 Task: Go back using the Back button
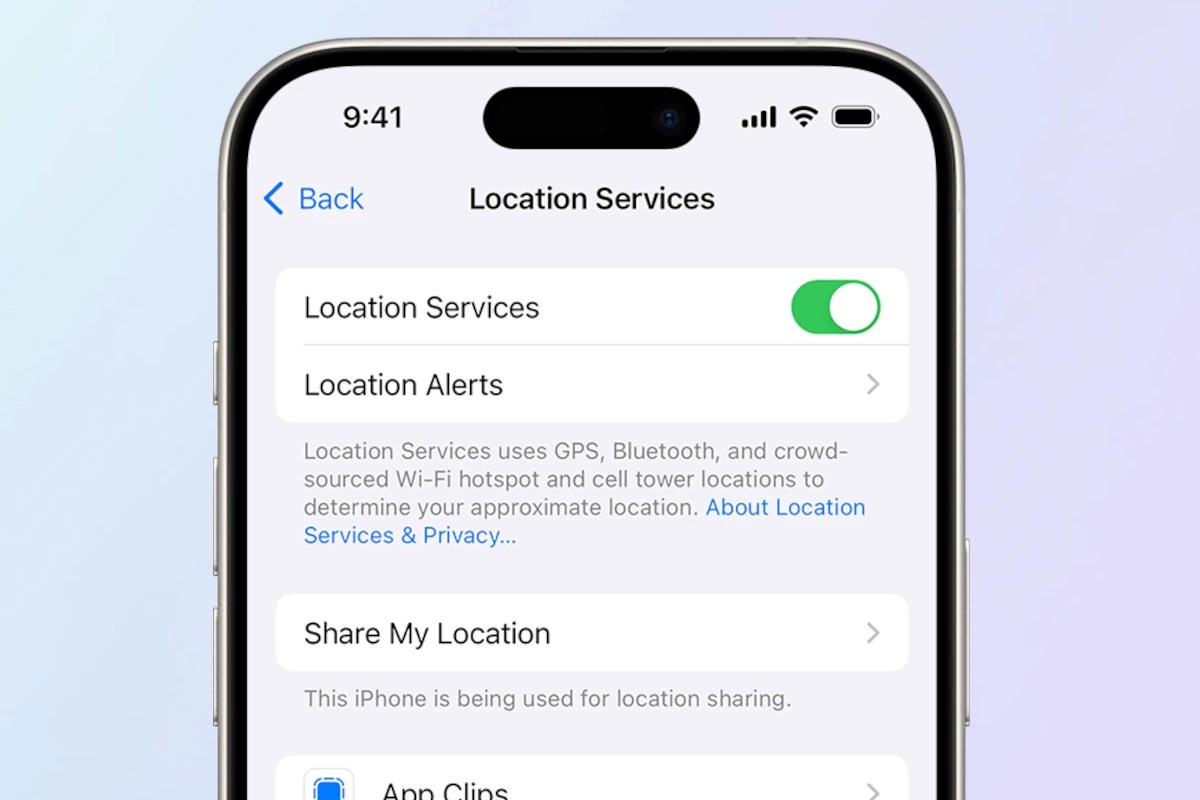tap(313, 199)
